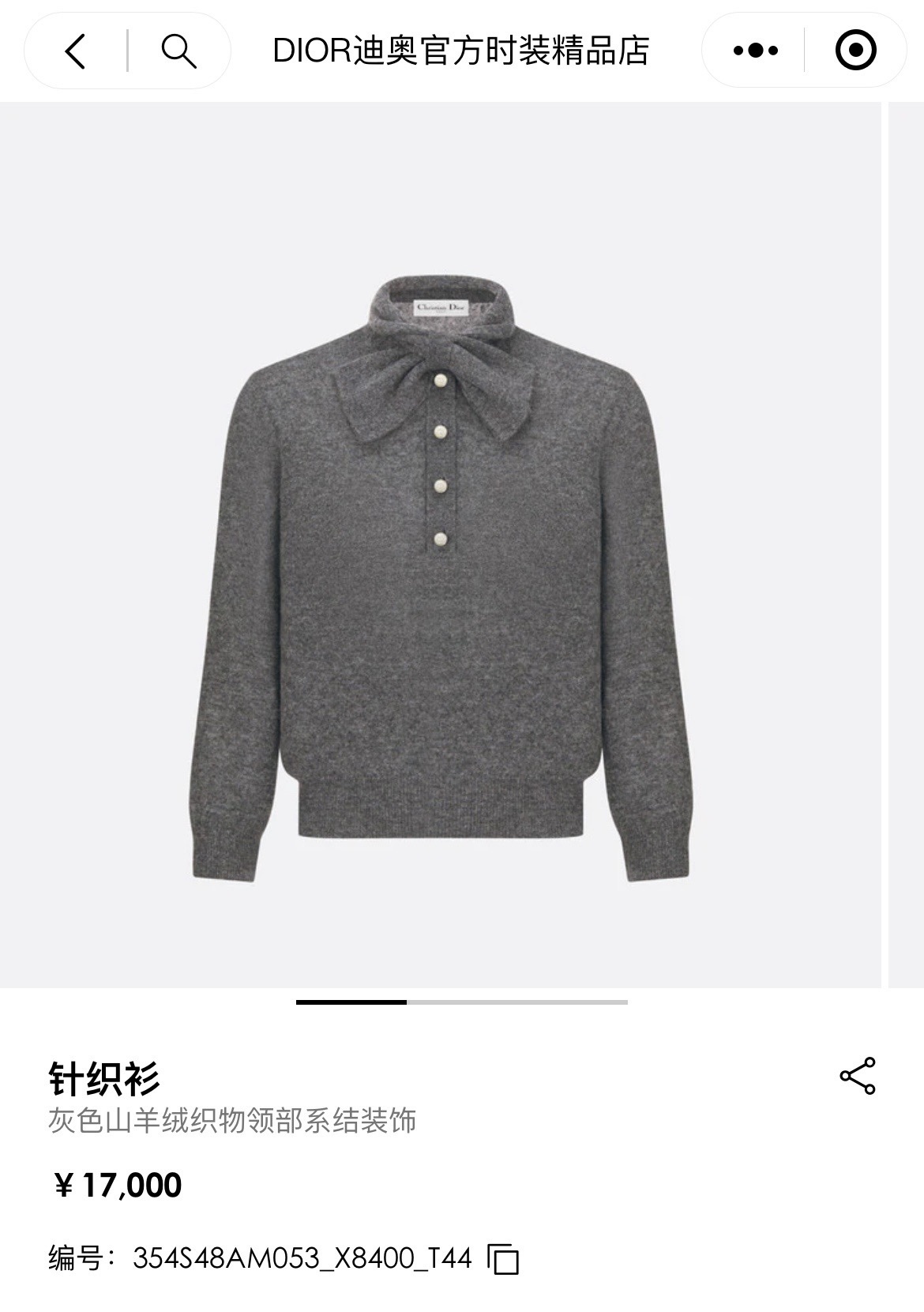Close the mini program via target icon
The width and height of the screenshot is (924, 1312).
855,51
